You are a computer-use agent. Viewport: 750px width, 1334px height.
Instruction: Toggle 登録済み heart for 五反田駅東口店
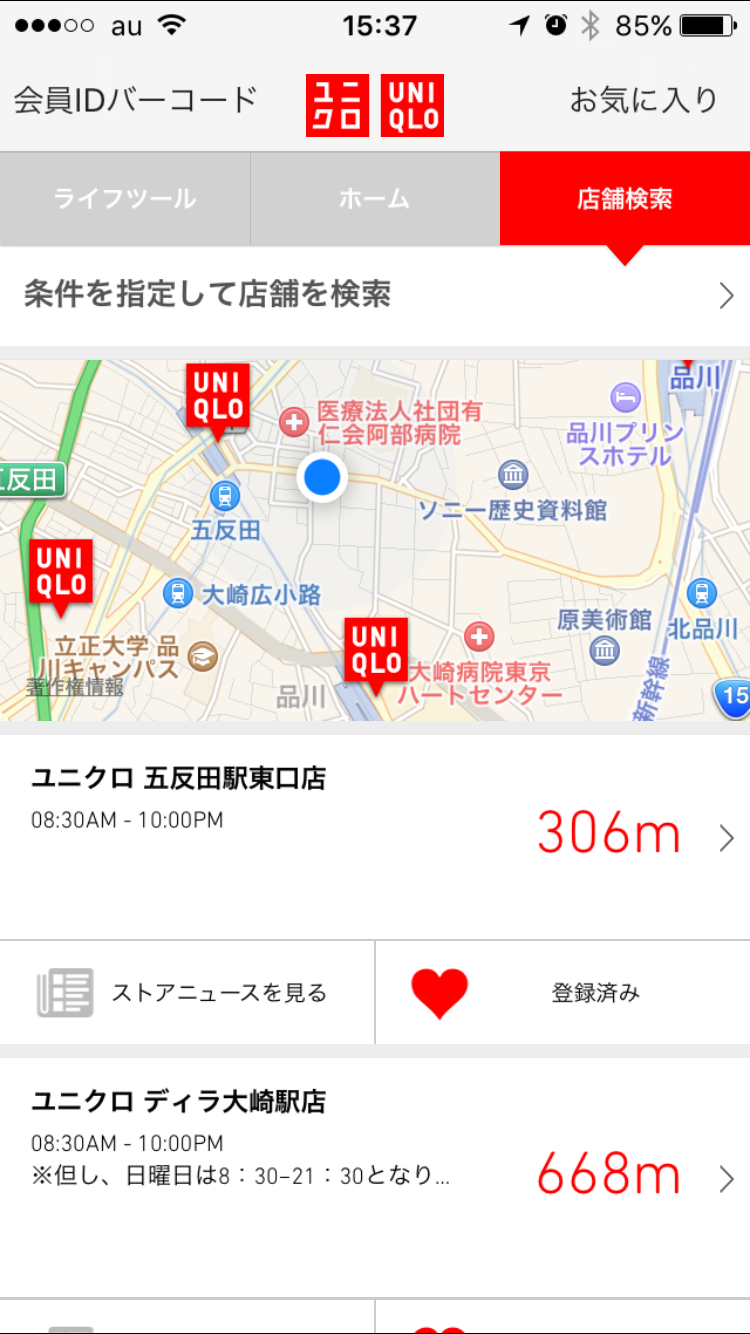[x=563, y=993]
